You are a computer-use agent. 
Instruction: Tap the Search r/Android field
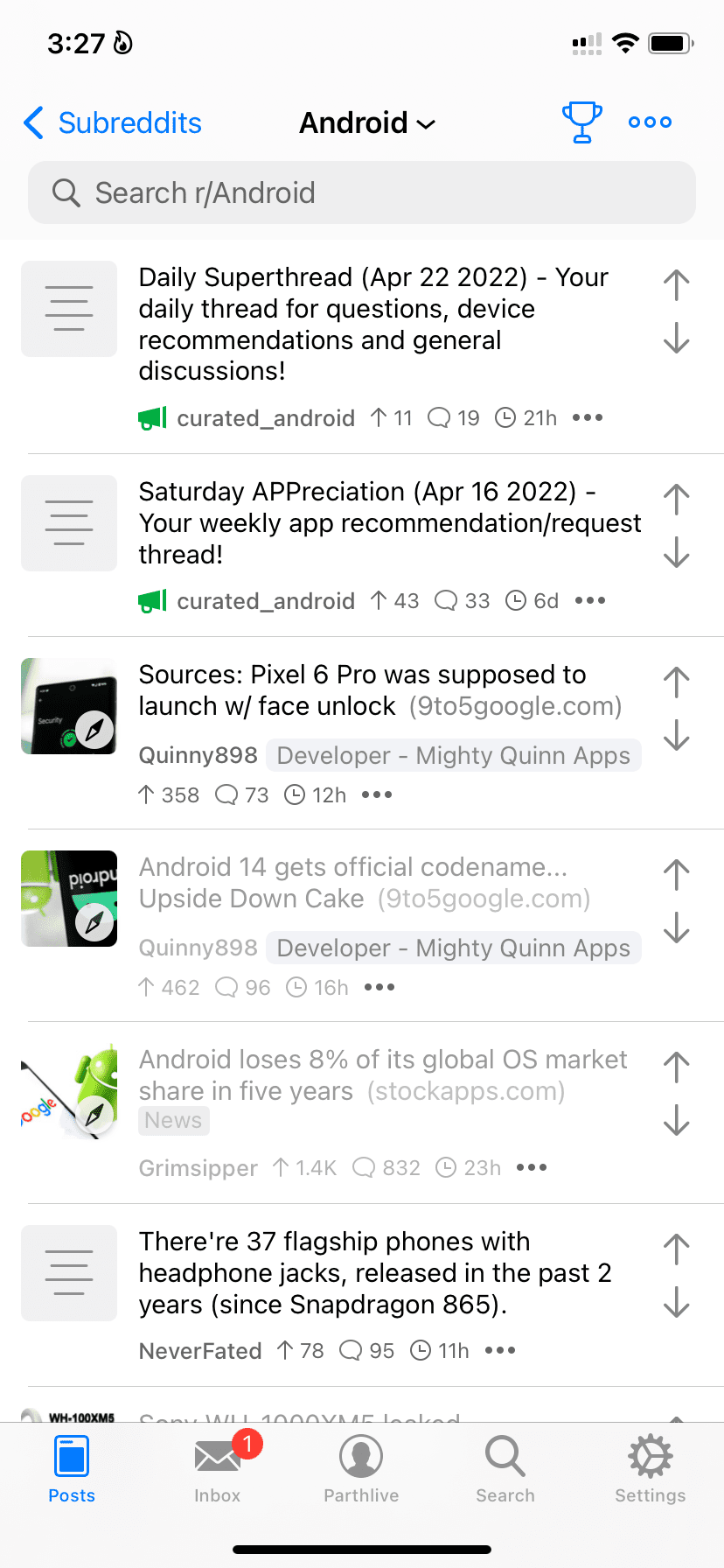click(x=362, y=192)
